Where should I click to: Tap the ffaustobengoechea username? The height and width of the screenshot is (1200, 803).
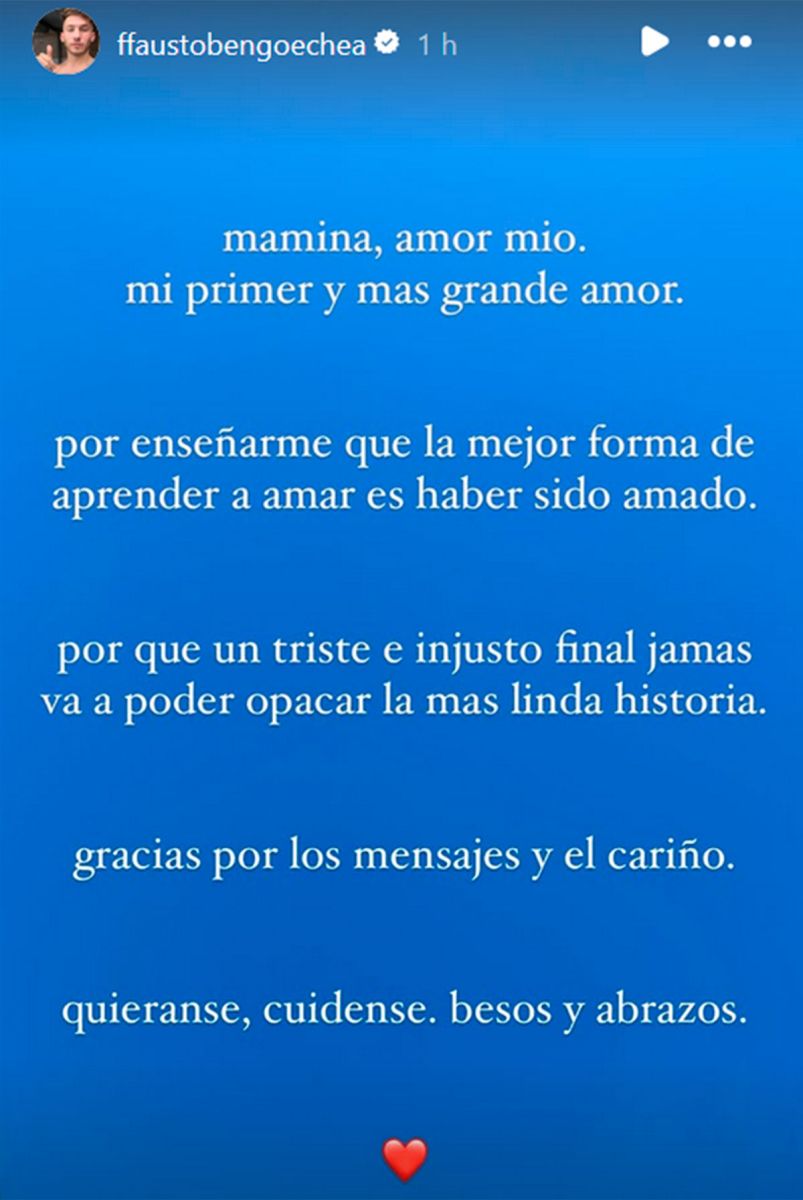pos(240,46)
